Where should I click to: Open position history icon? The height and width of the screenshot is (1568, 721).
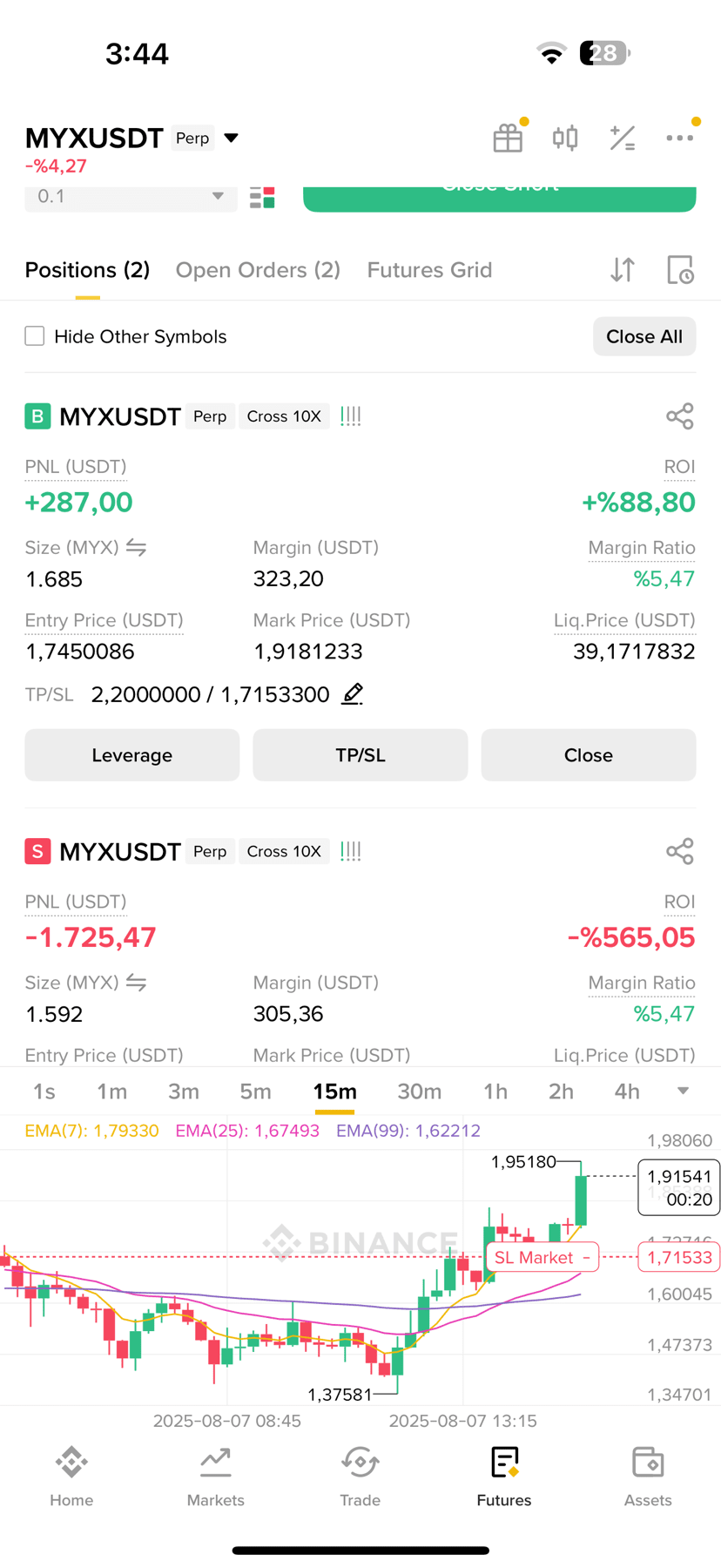point(679,270)
